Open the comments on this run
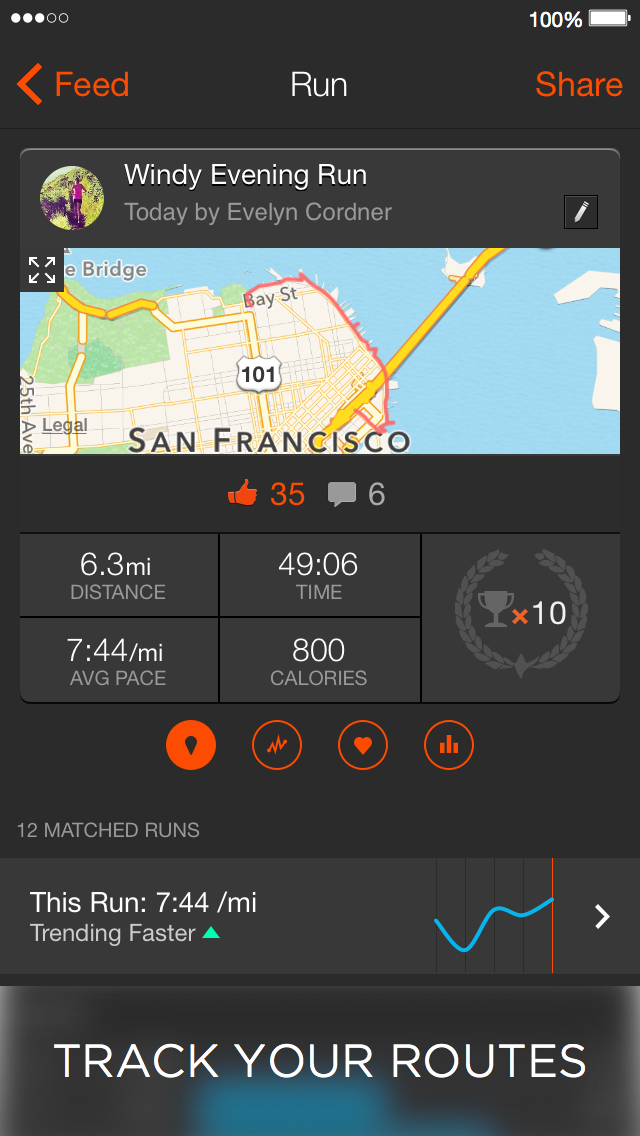 342,494
